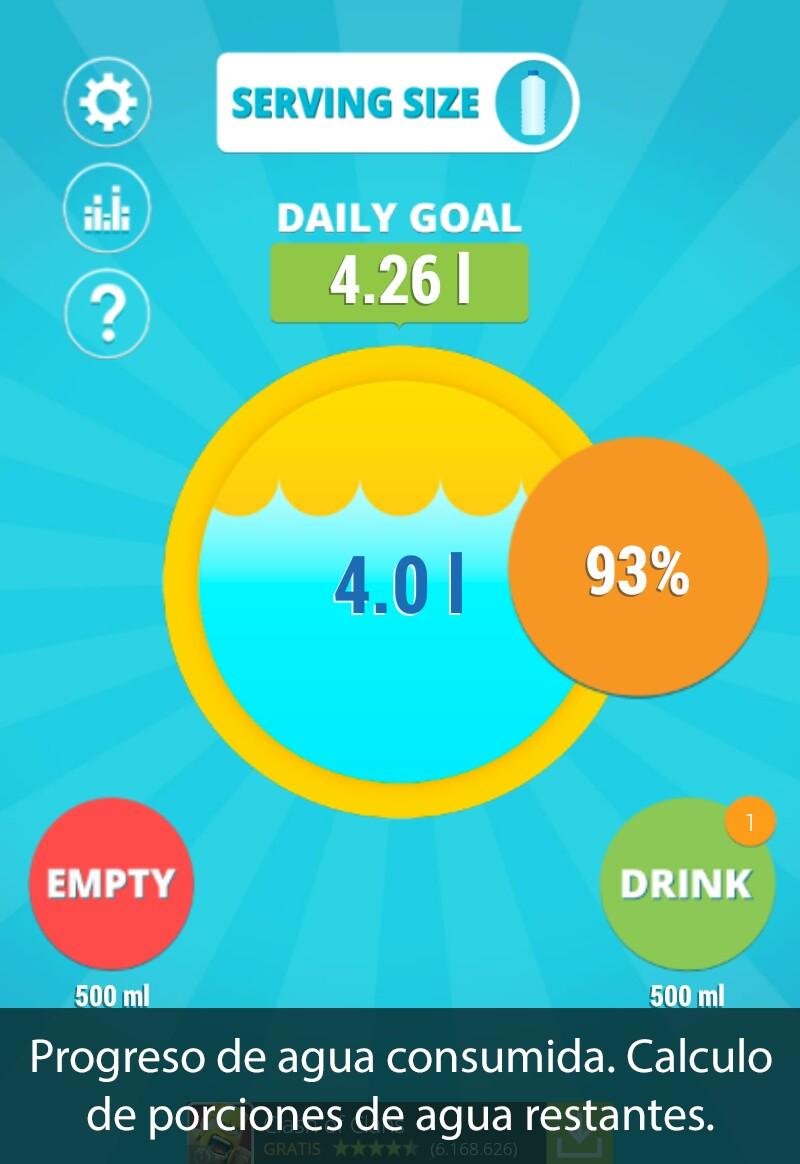This screenshot has width=800, height=1164.
Task: Tap the red Empty button
Action: point(111,884)
